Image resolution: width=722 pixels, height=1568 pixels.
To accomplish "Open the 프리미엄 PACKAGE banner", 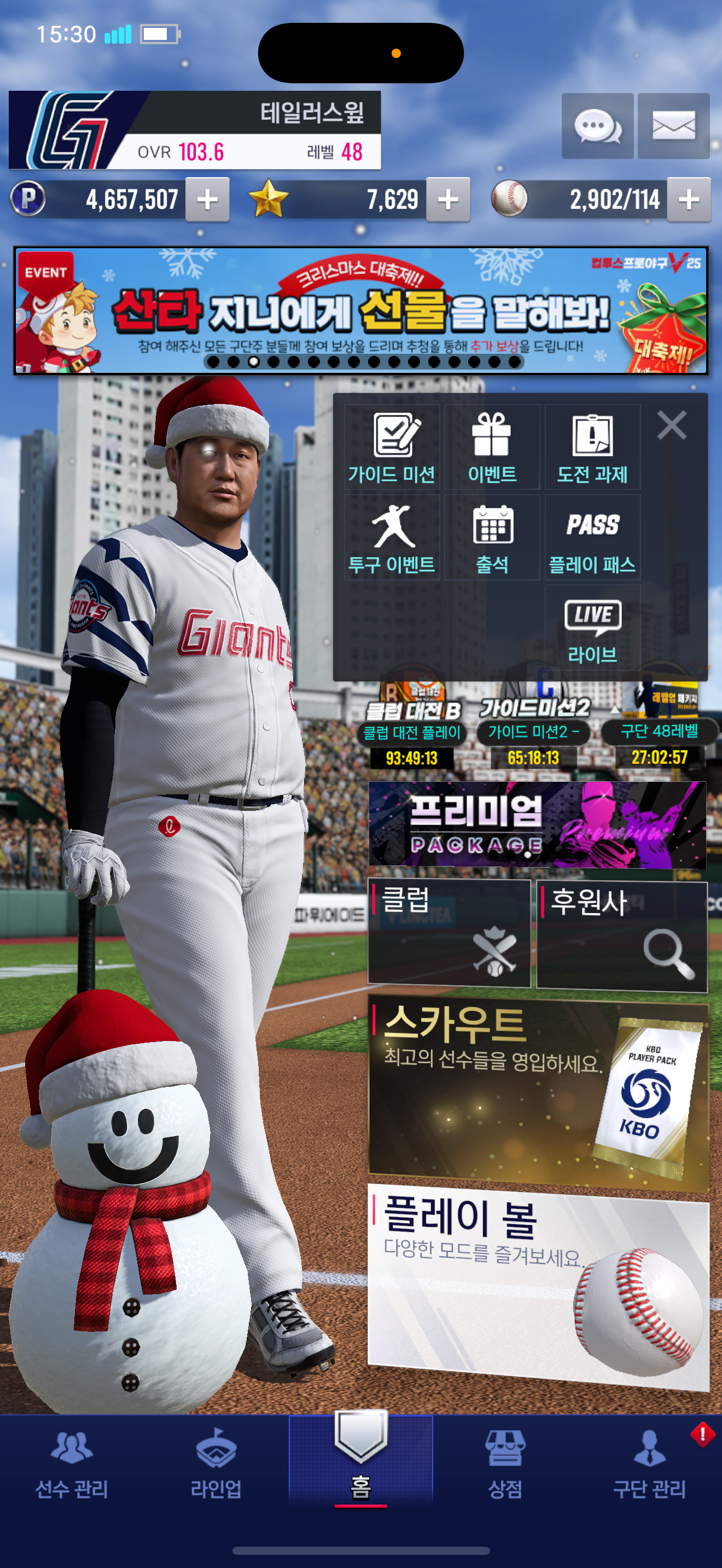I will pyautogui.click(x=537, y=825).
